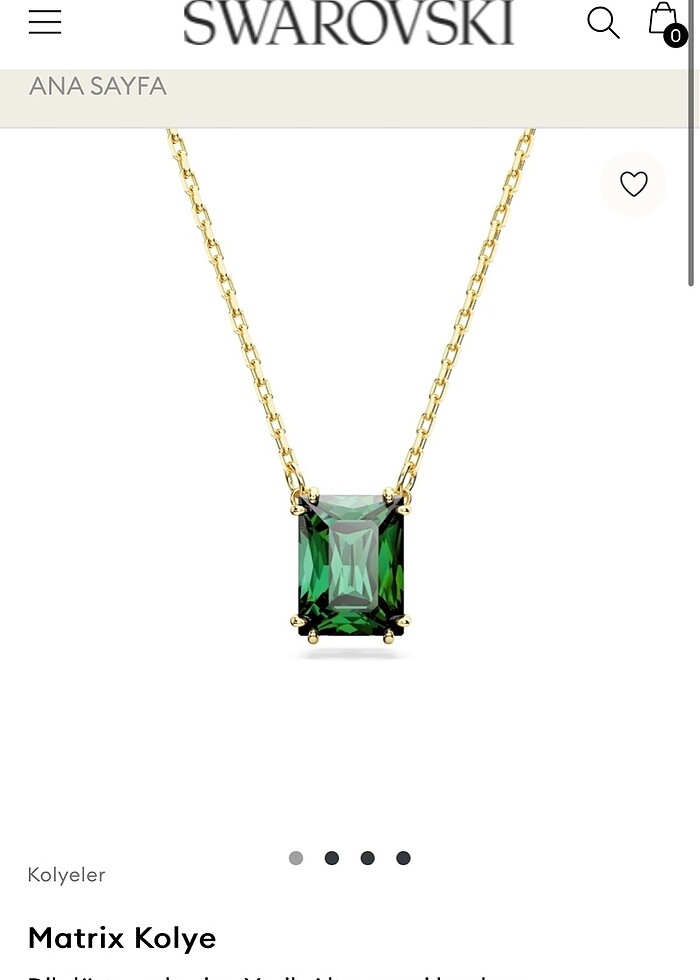Open the necklace product image
The width and height of the screenshot is (700, 980).
click(x=350, y=480)
